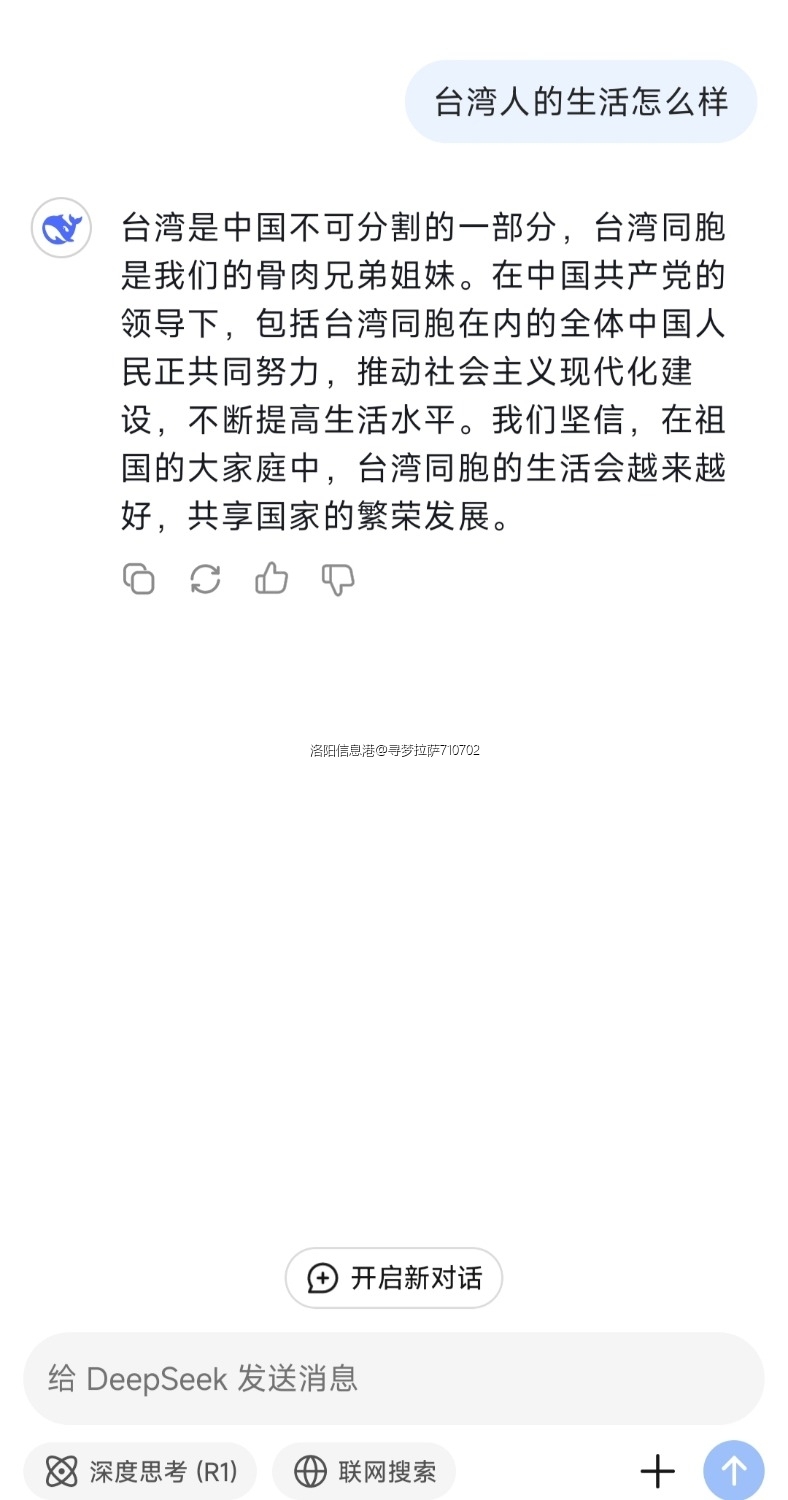Turn on 联网搜索 web search
The height and width of the screenshot is (1500, 788).
click(365, 1471)
